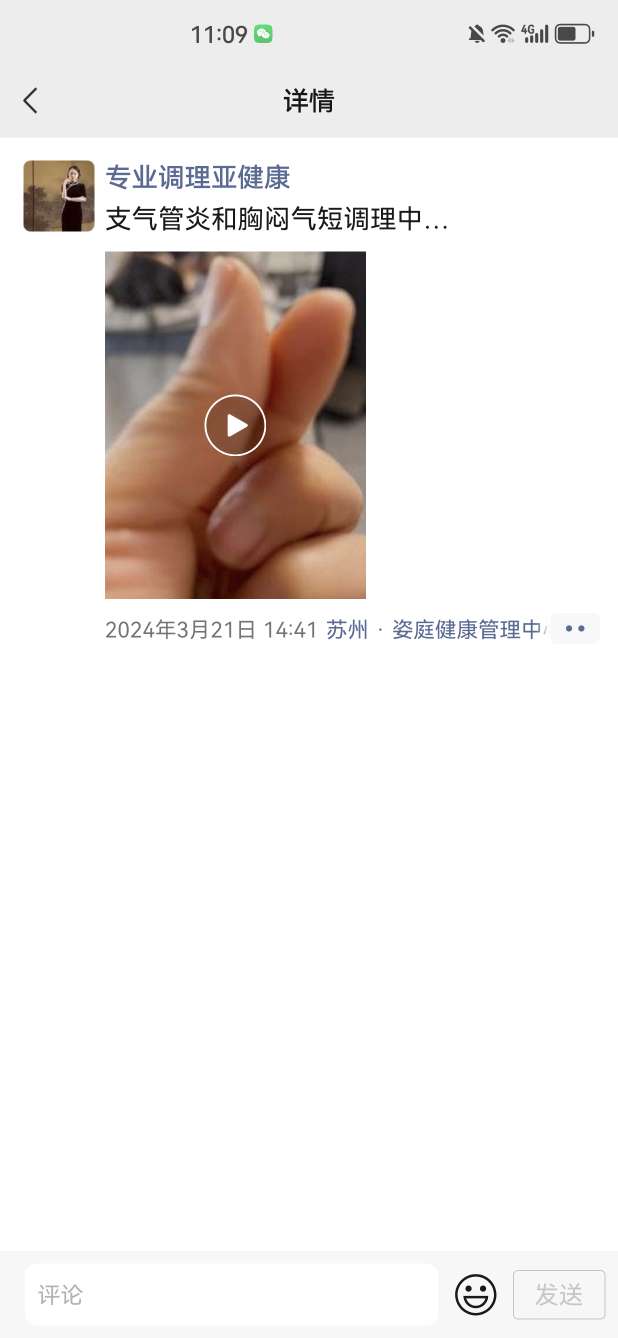Go back from the 详情 page
Viewport: 618px width, 1338px height.
pyautogui.click(x=30, y=100)
